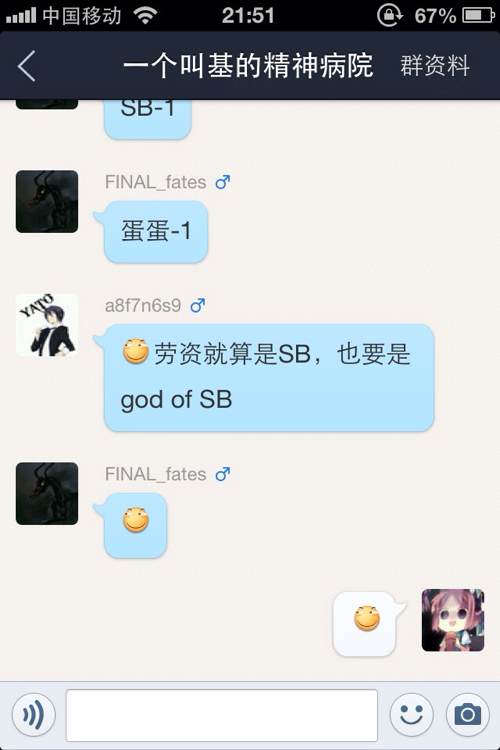
Task: Go back using the top-left arrow
Action: [x=27, y=66]
